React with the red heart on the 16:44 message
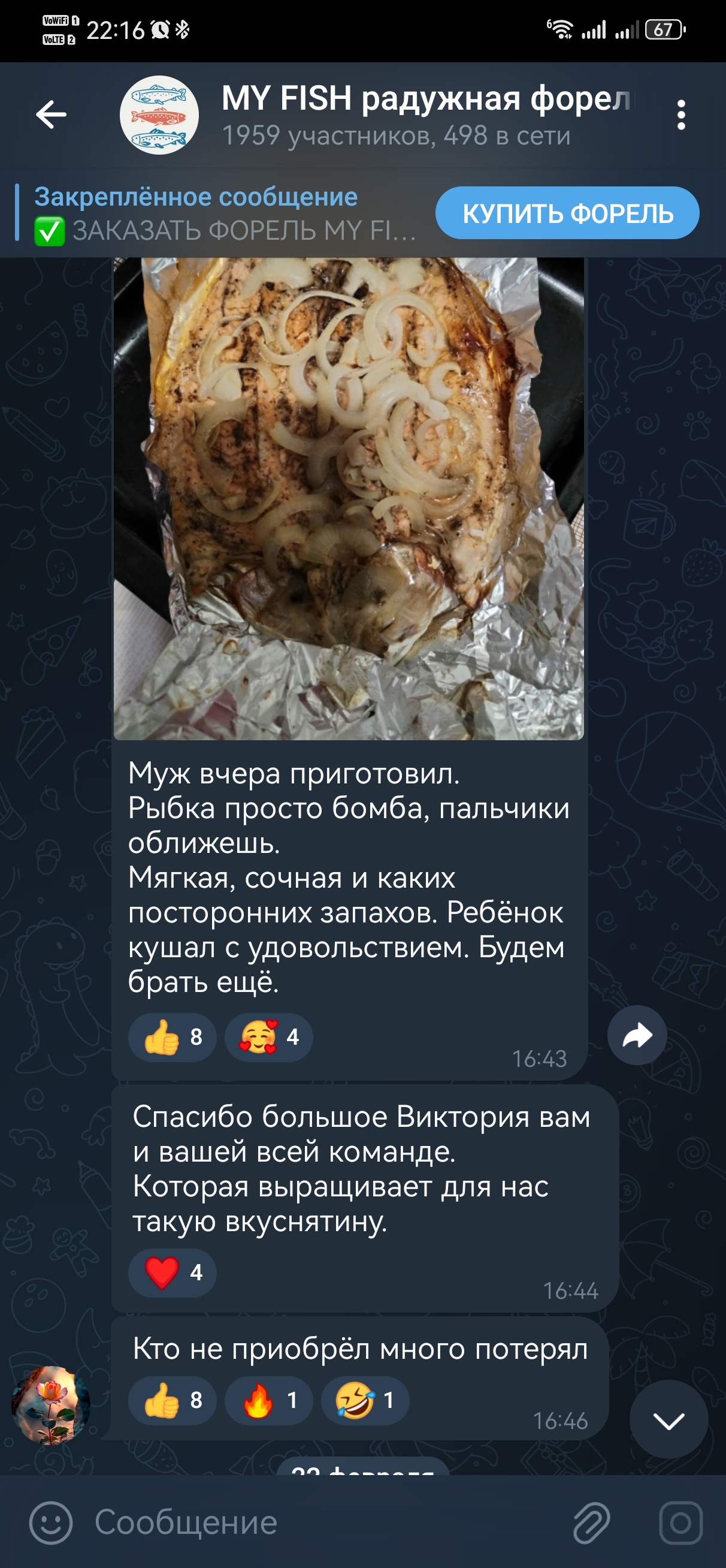726x1568 pixels. click(x=173, y=1272)
